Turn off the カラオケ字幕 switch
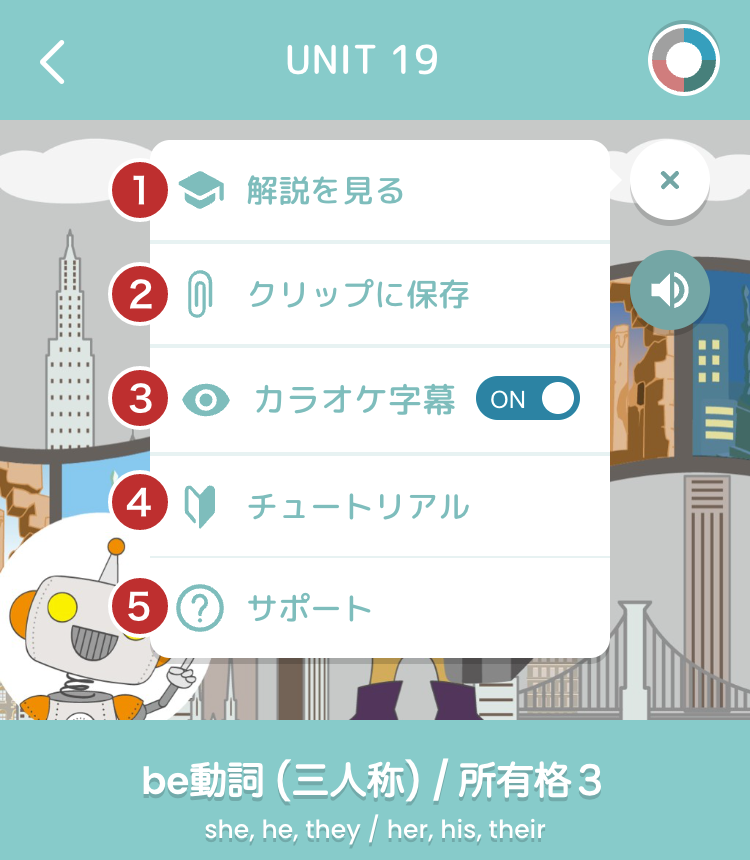750x860 pixels. coord(528,399)
